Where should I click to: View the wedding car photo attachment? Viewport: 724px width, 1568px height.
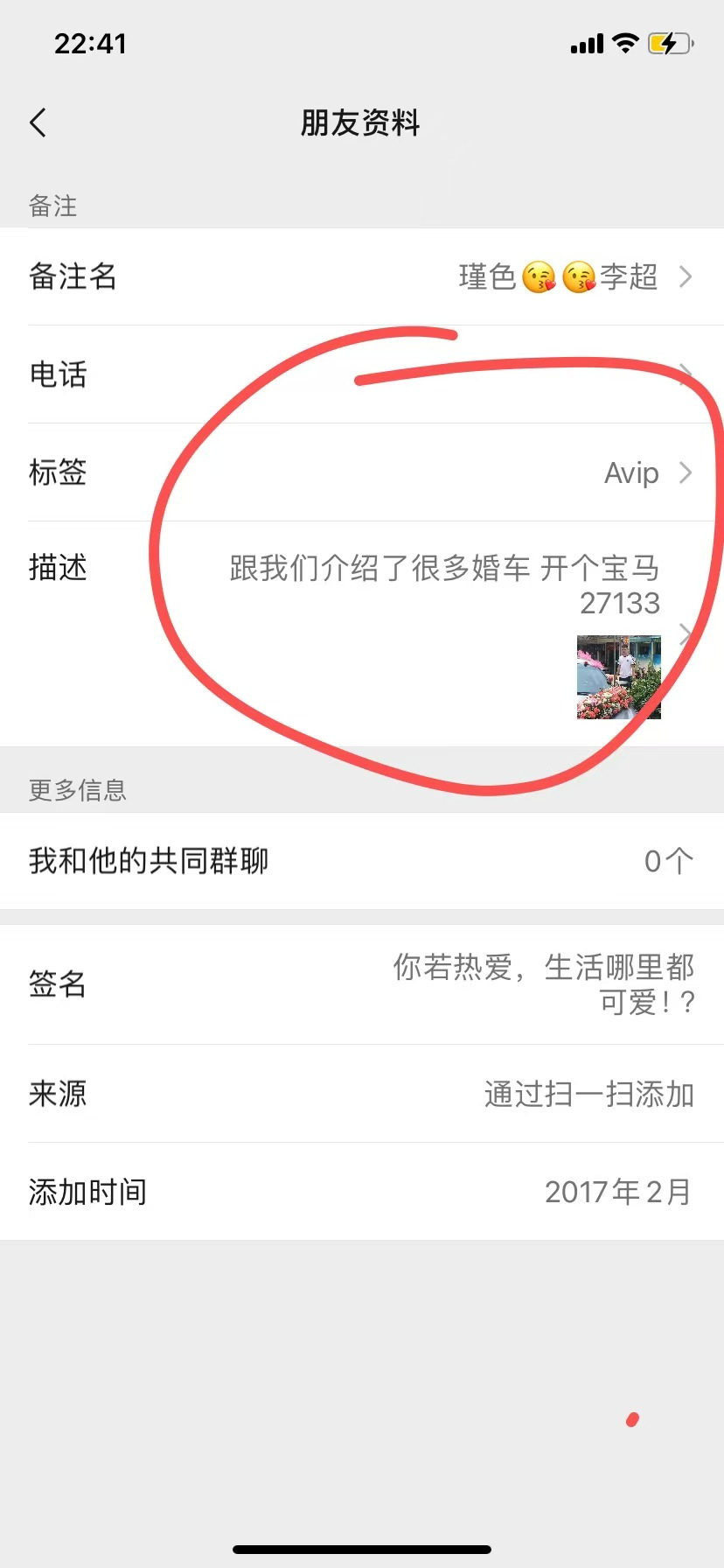[x=617, y=676]
